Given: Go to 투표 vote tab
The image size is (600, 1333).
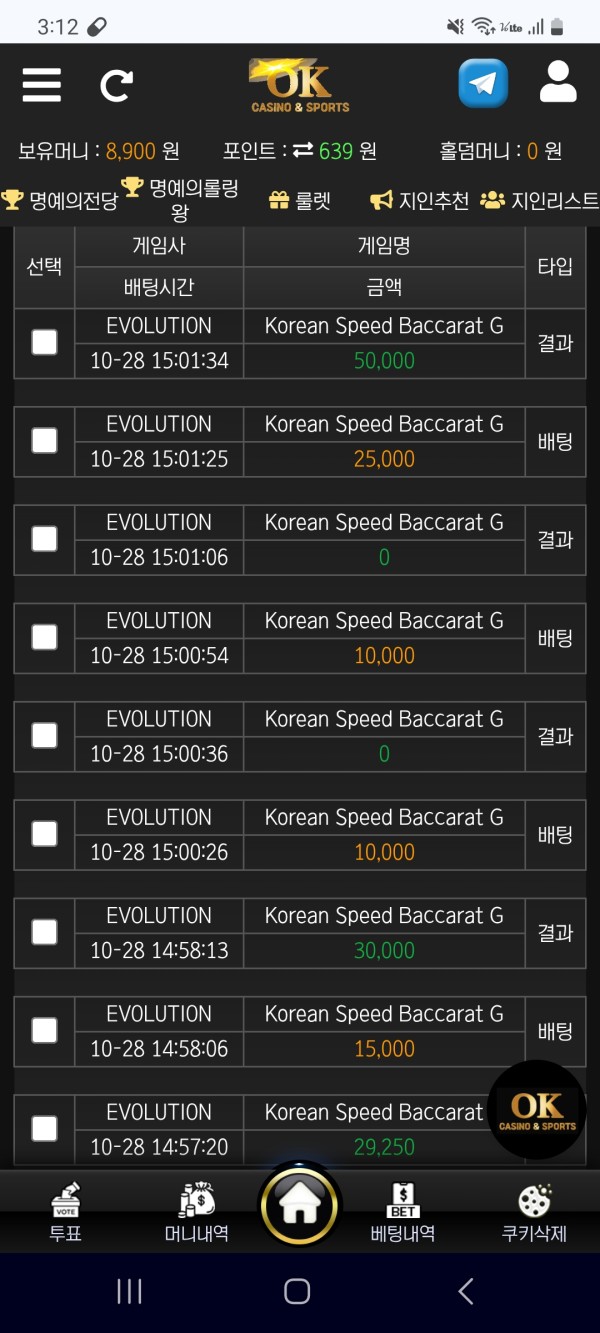Looking at the screenshot, I should tap(65, 1212).
